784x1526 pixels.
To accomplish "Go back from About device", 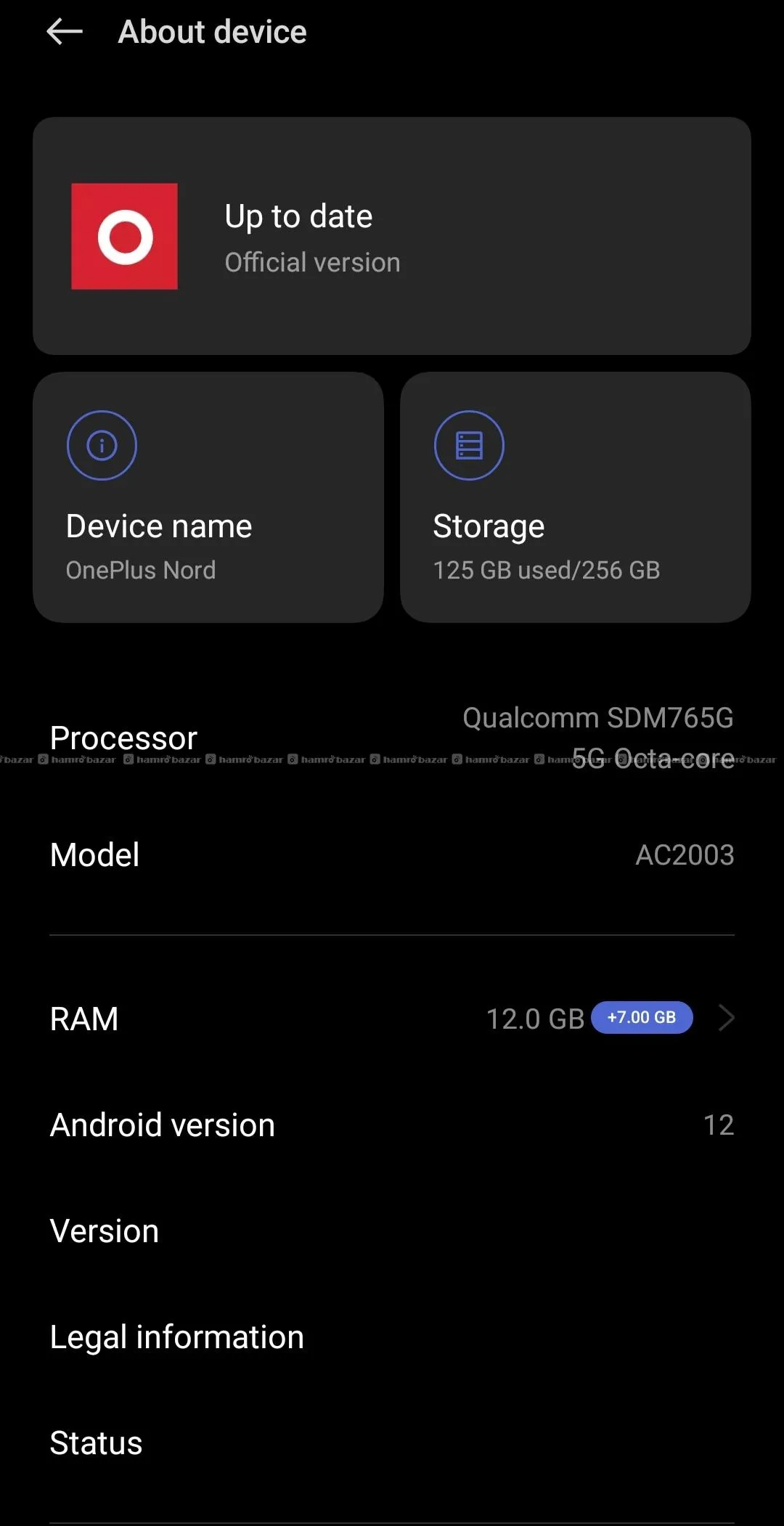I will (x=65, y=32).
